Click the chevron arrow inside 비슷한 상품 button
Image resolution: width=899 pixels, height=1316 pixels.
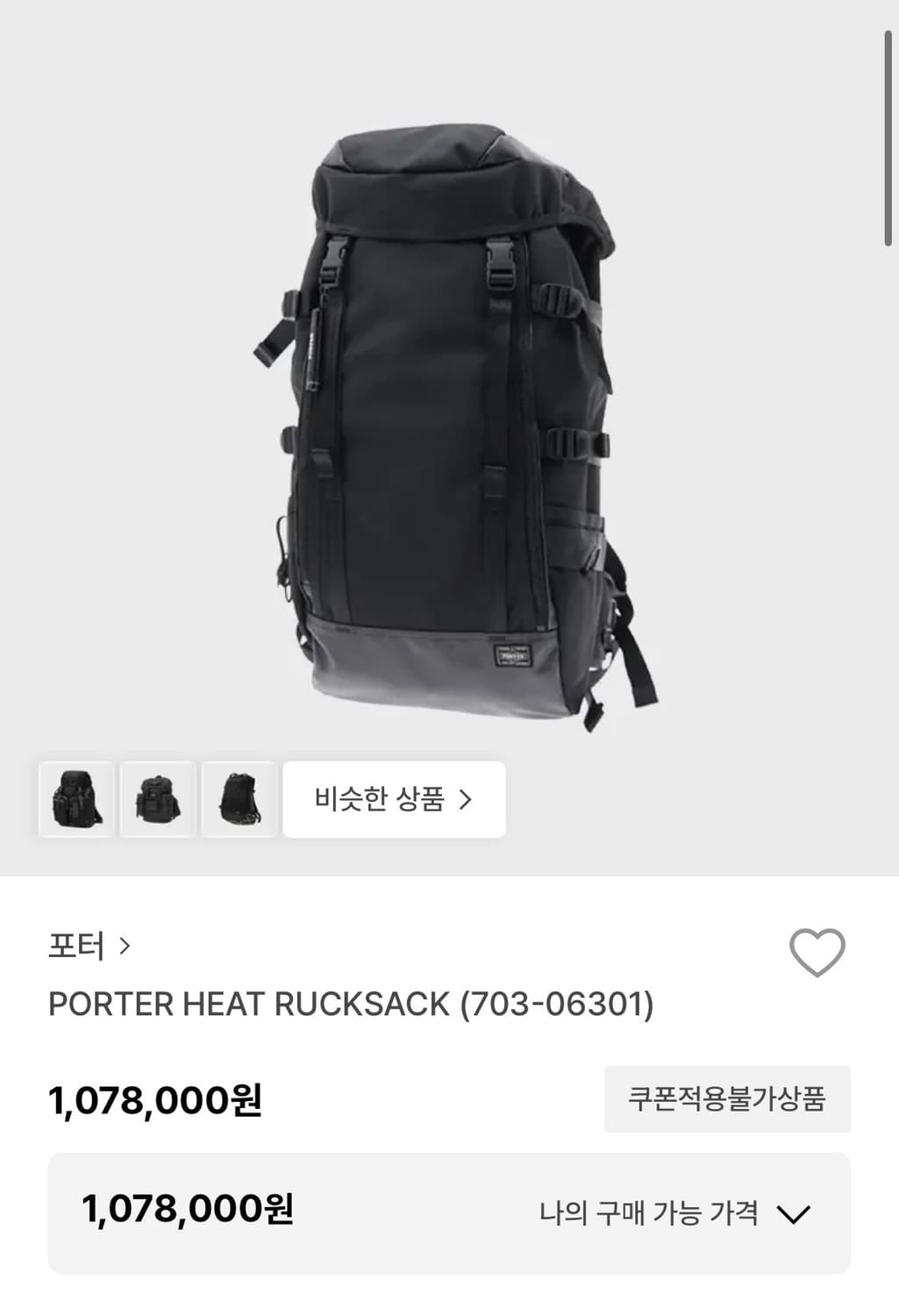pos(464,799)
